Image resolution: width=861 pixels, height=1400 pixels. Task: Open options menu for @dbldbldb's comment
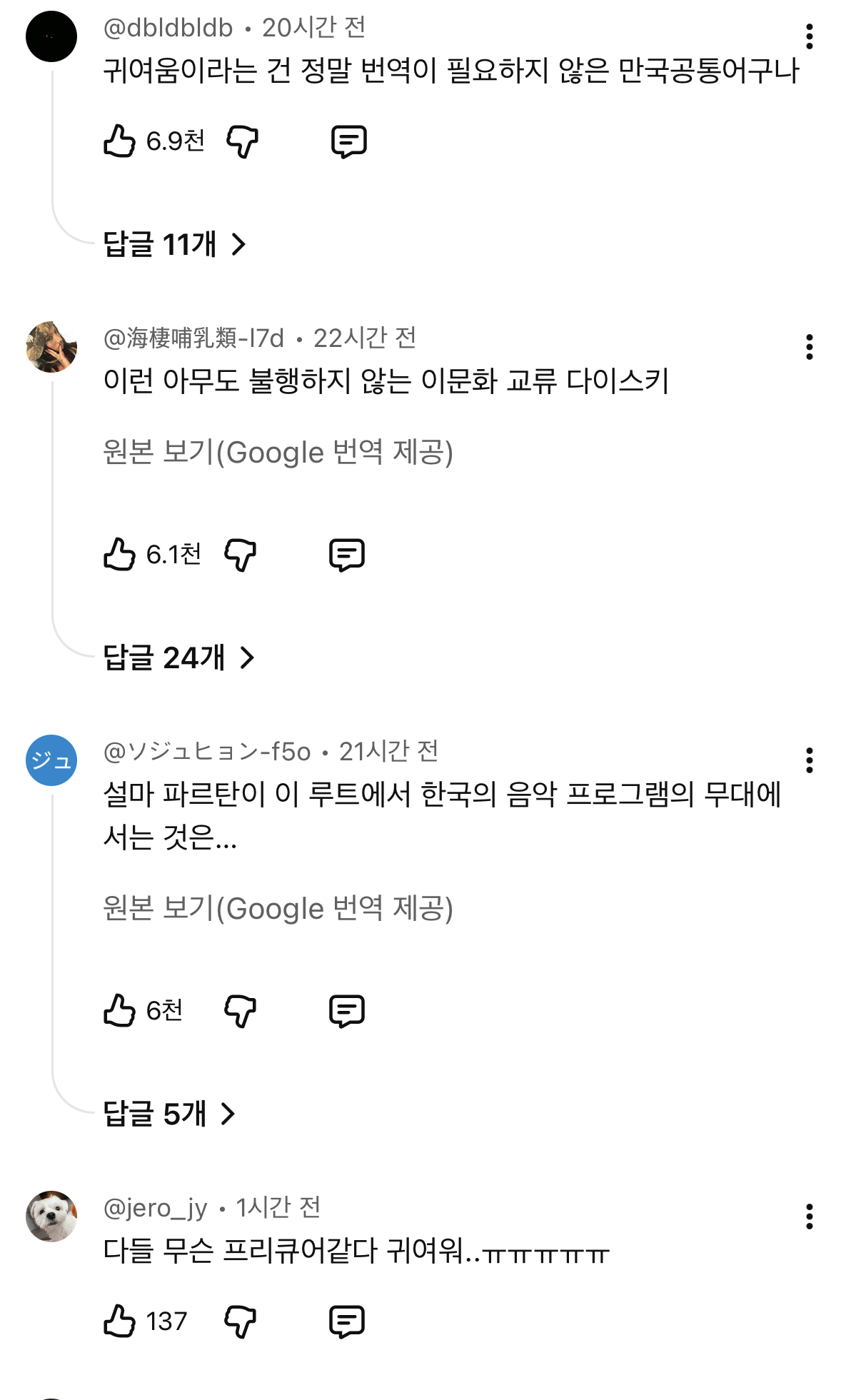(x=809, y=34)
